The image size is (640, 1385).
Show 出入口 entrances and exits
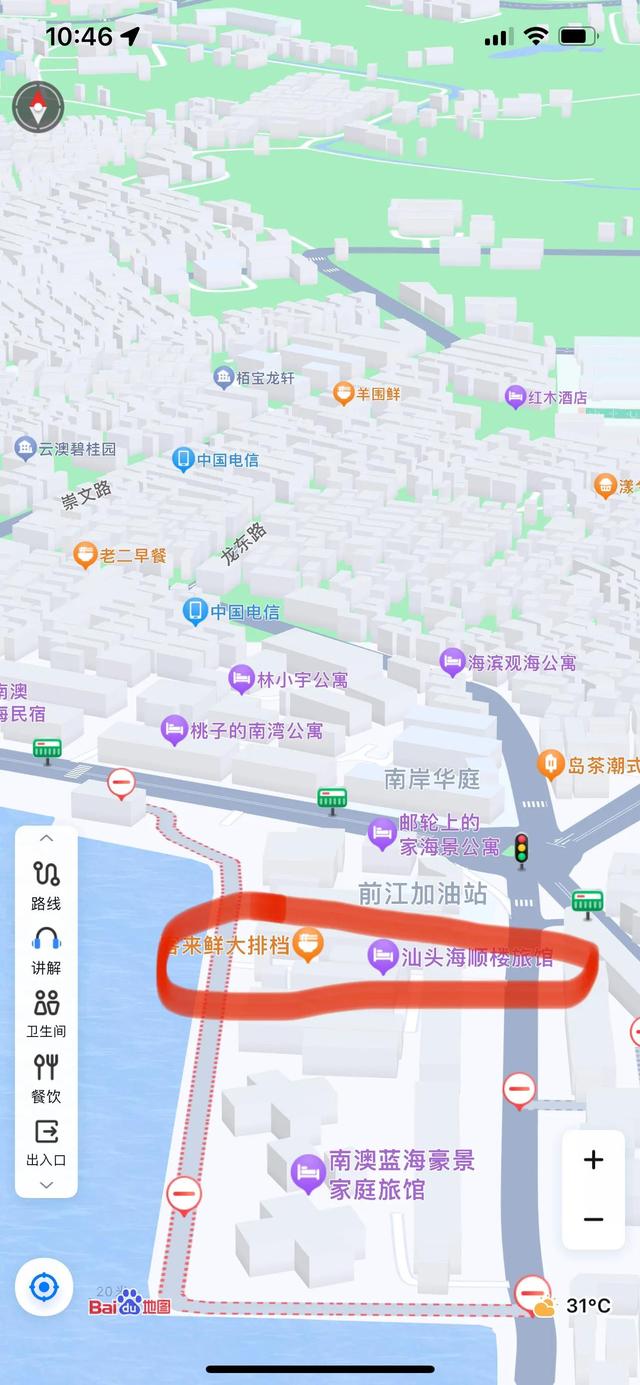coord(46,1142)
